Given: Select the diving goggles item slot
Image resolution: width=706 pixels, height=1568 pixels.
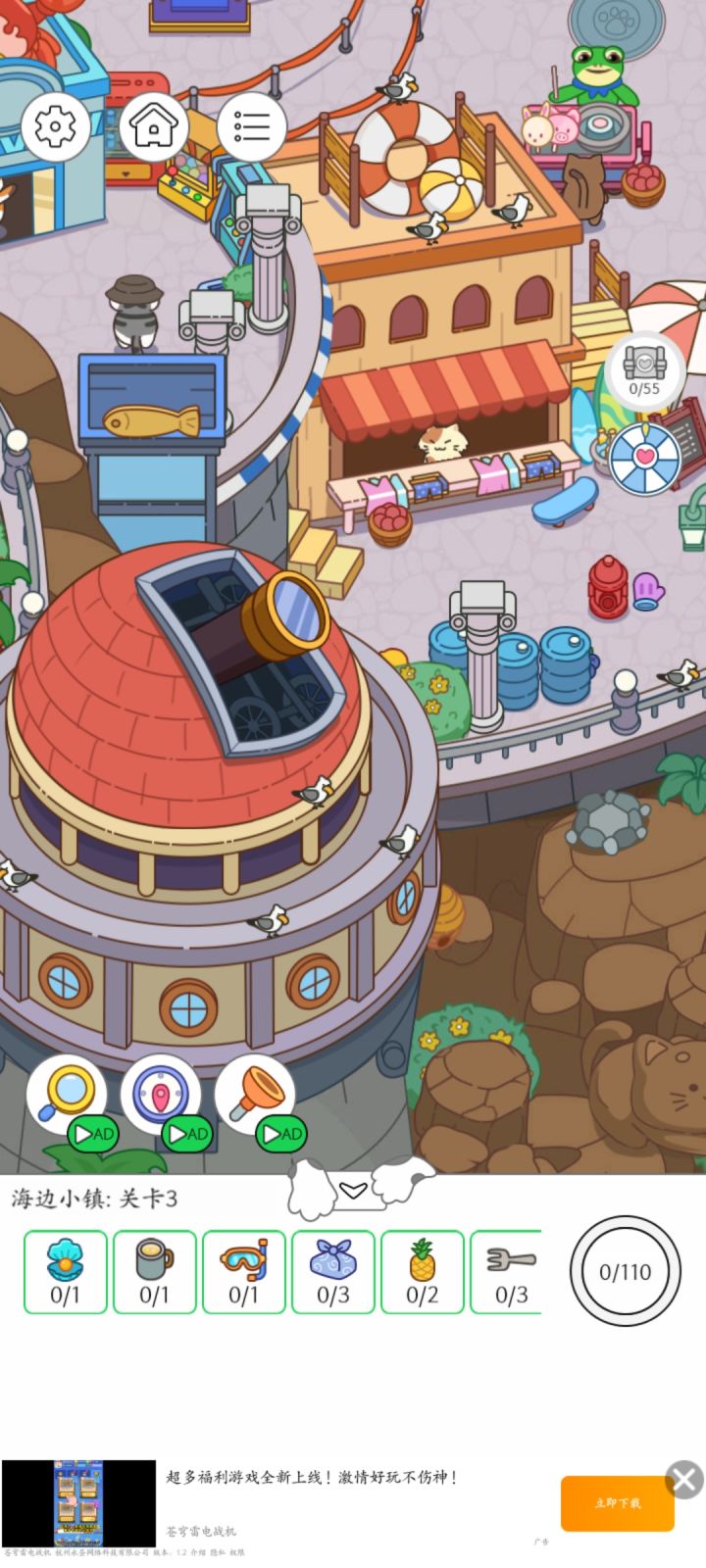Looking at the screenshot, I should click(x=243, y=1271).
